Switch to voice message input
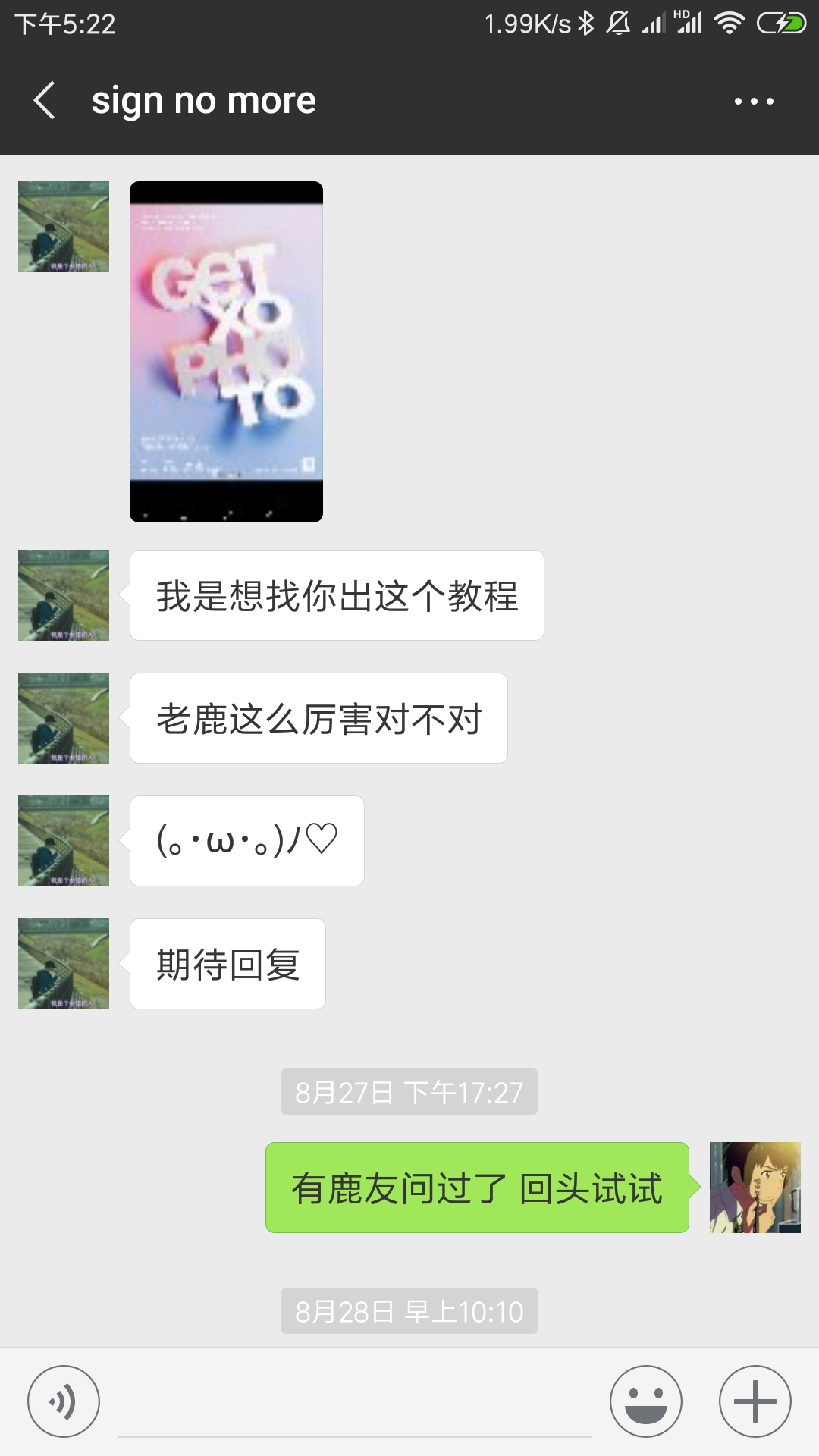This screenshot has height=1456, width=819. click(x=64, y=1401)
